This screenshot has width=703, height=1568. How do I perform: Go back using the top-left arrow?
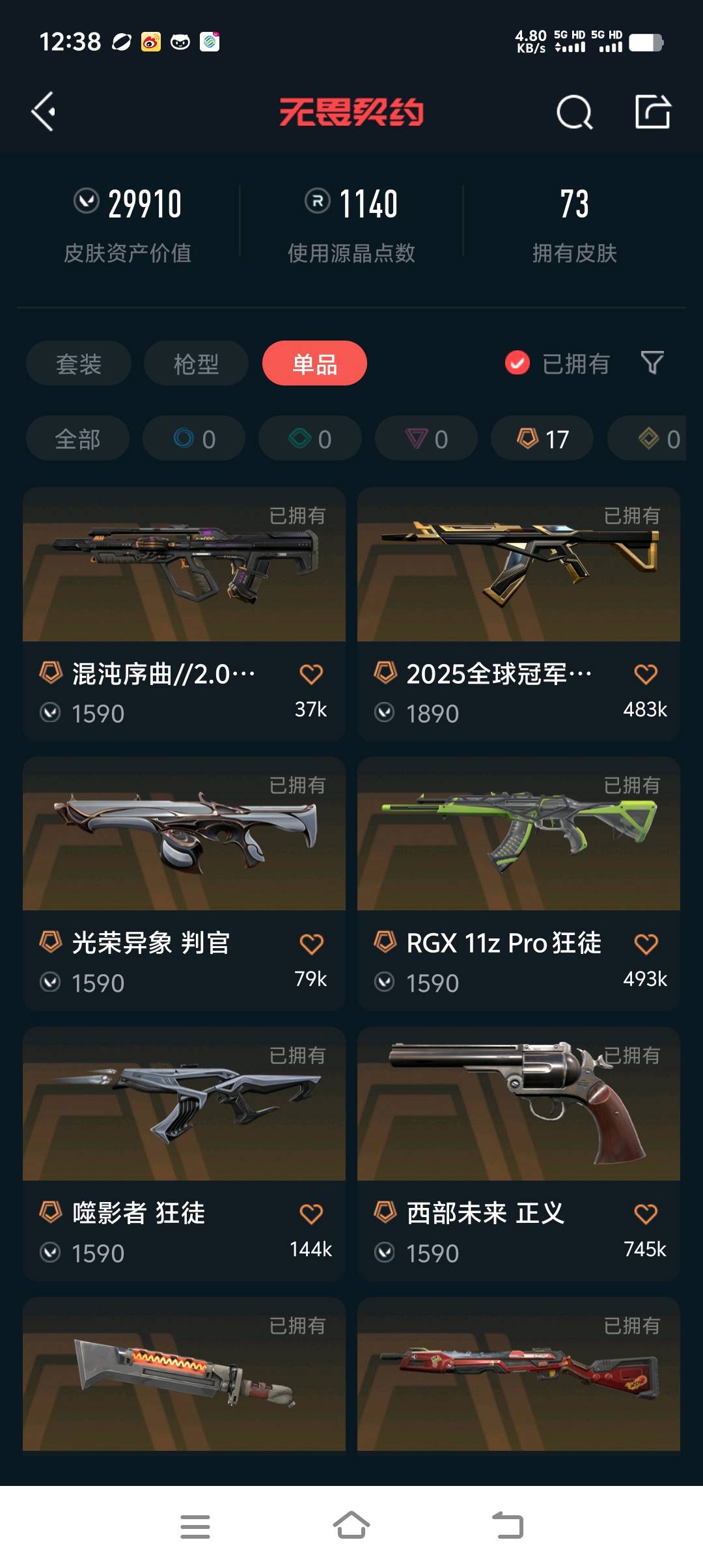click(44, 112)
